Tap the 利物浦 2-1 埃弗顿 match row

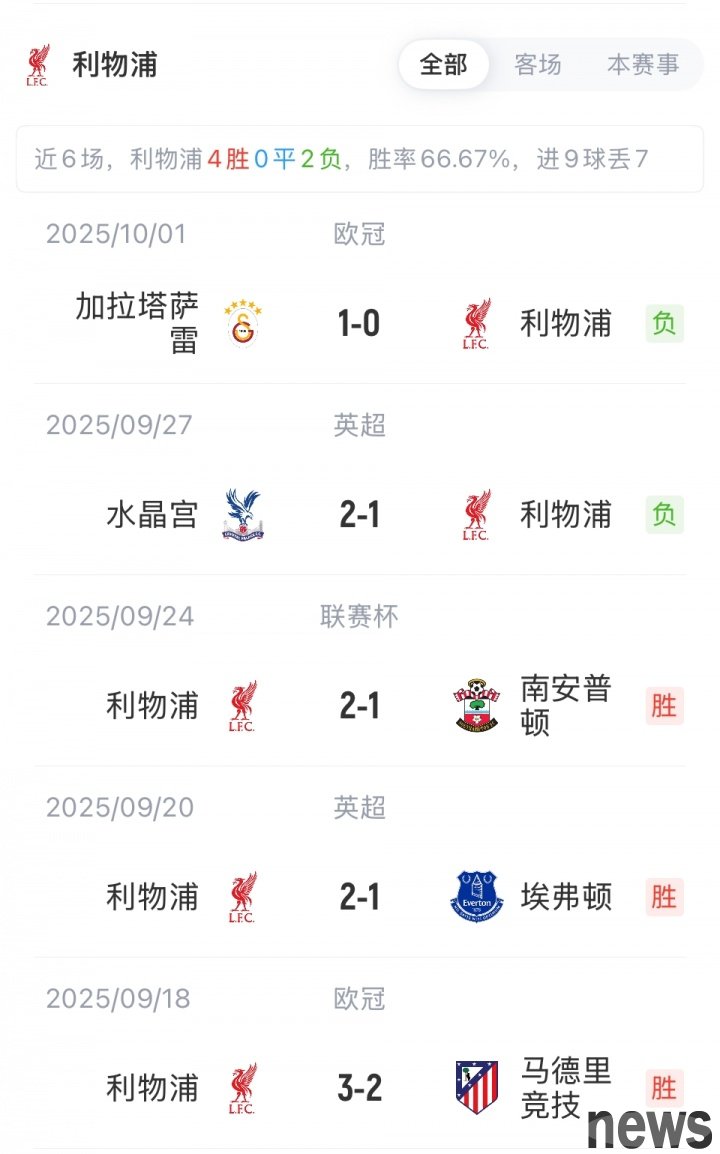pos(360,897)
